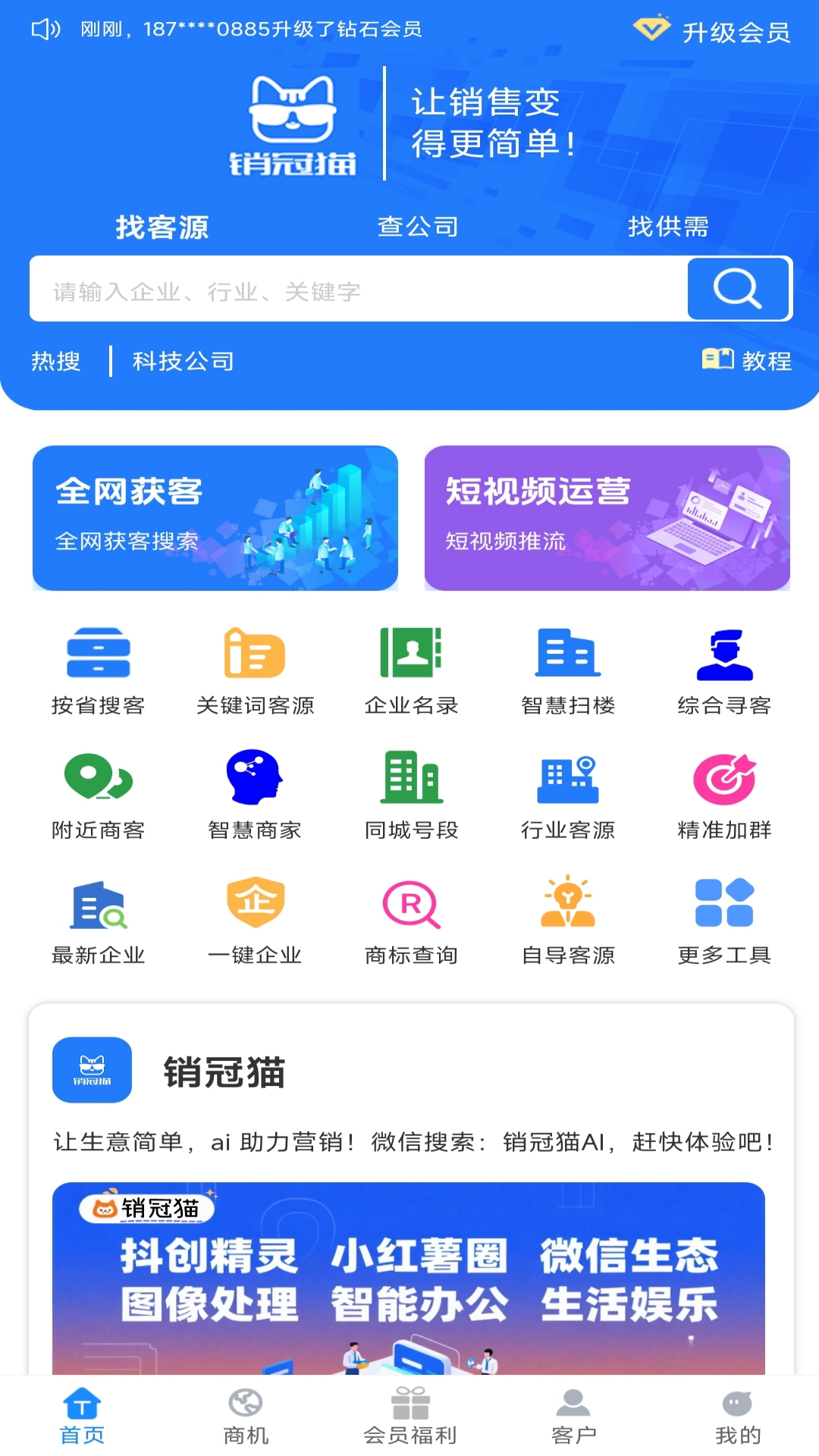Tap the magnifier search button
This screenshot has height=1456, width=819.
tap(738, 289)
